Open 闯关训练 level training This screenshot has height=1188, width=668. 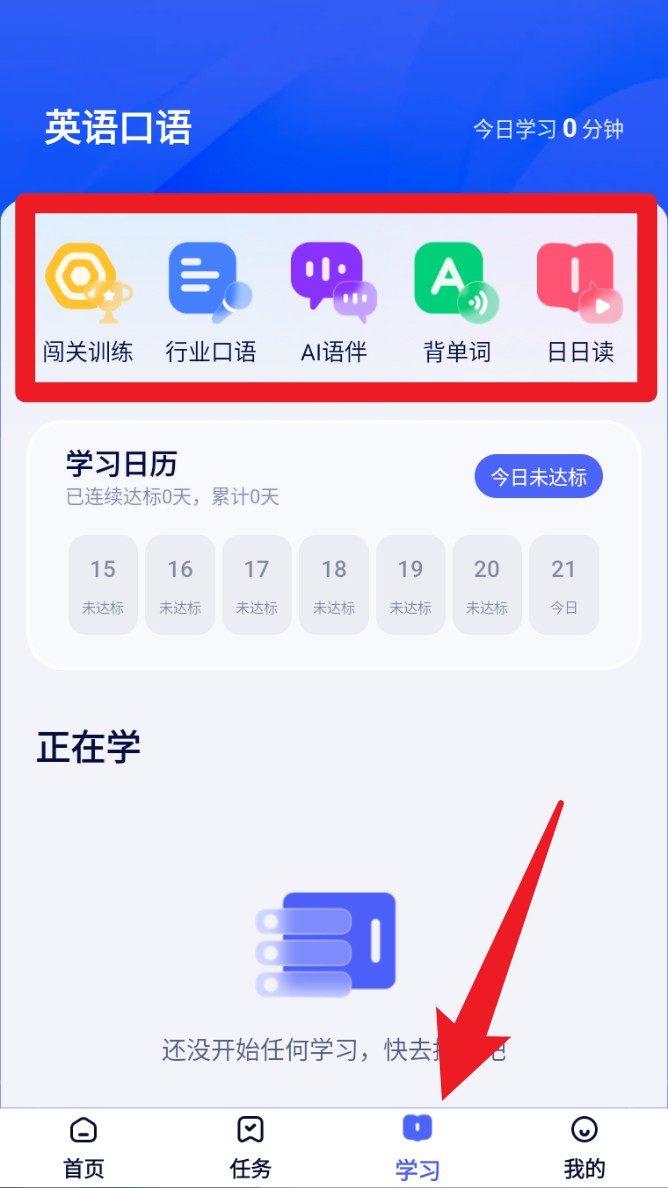click(88, 300)
